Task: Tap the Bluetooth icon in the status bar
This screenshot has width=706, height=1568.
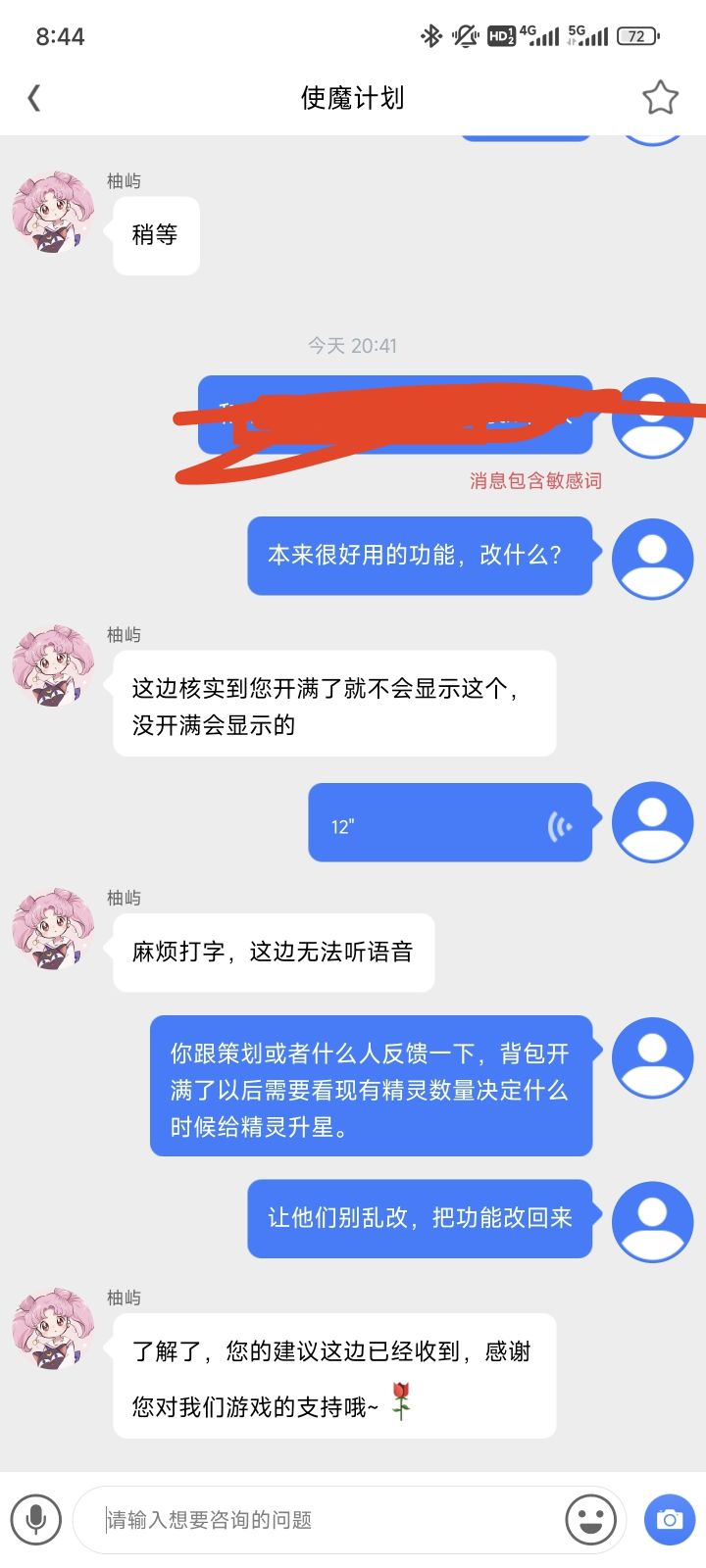Action: coord(429,35)
